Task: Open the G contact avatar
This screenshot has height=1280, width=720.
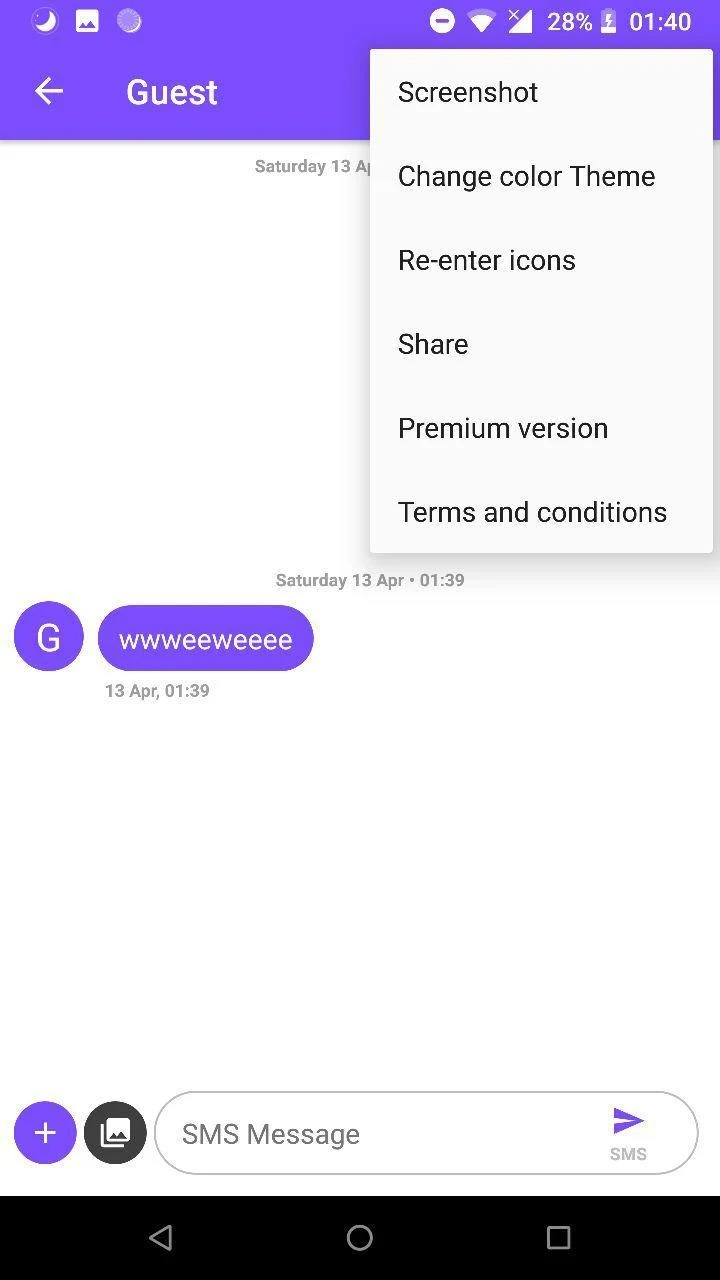Action: [48, 636]
